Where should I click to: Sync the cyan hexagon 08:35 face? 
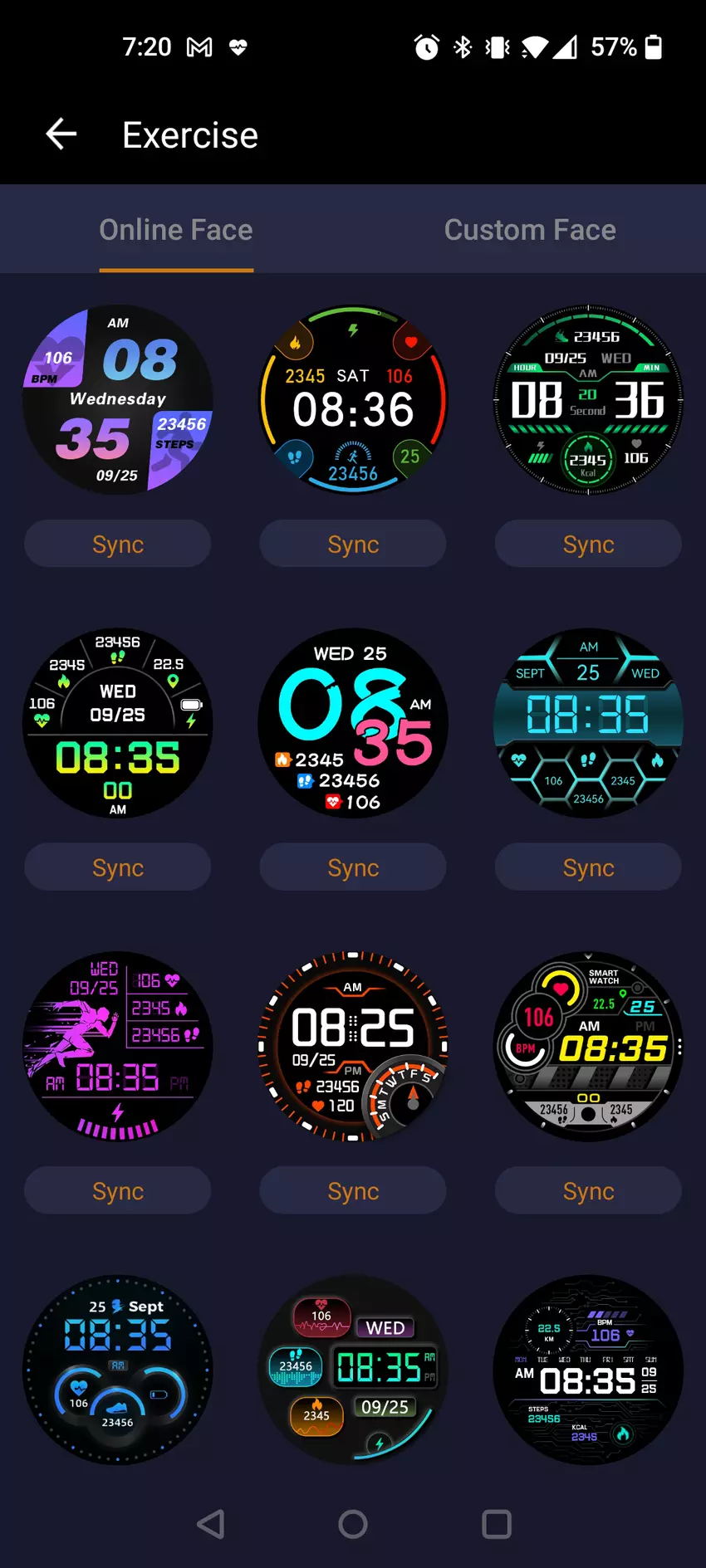click(587, 867)
